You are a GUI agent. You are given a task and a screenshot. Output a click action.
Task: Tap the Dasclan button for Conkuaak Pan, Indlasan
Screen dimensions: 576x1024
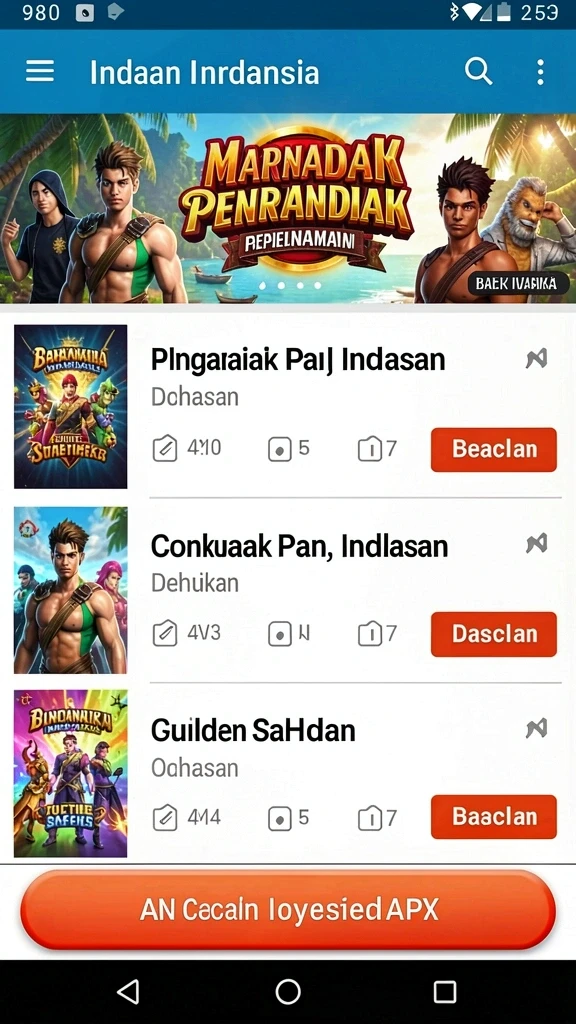click(x=494, y=634)
